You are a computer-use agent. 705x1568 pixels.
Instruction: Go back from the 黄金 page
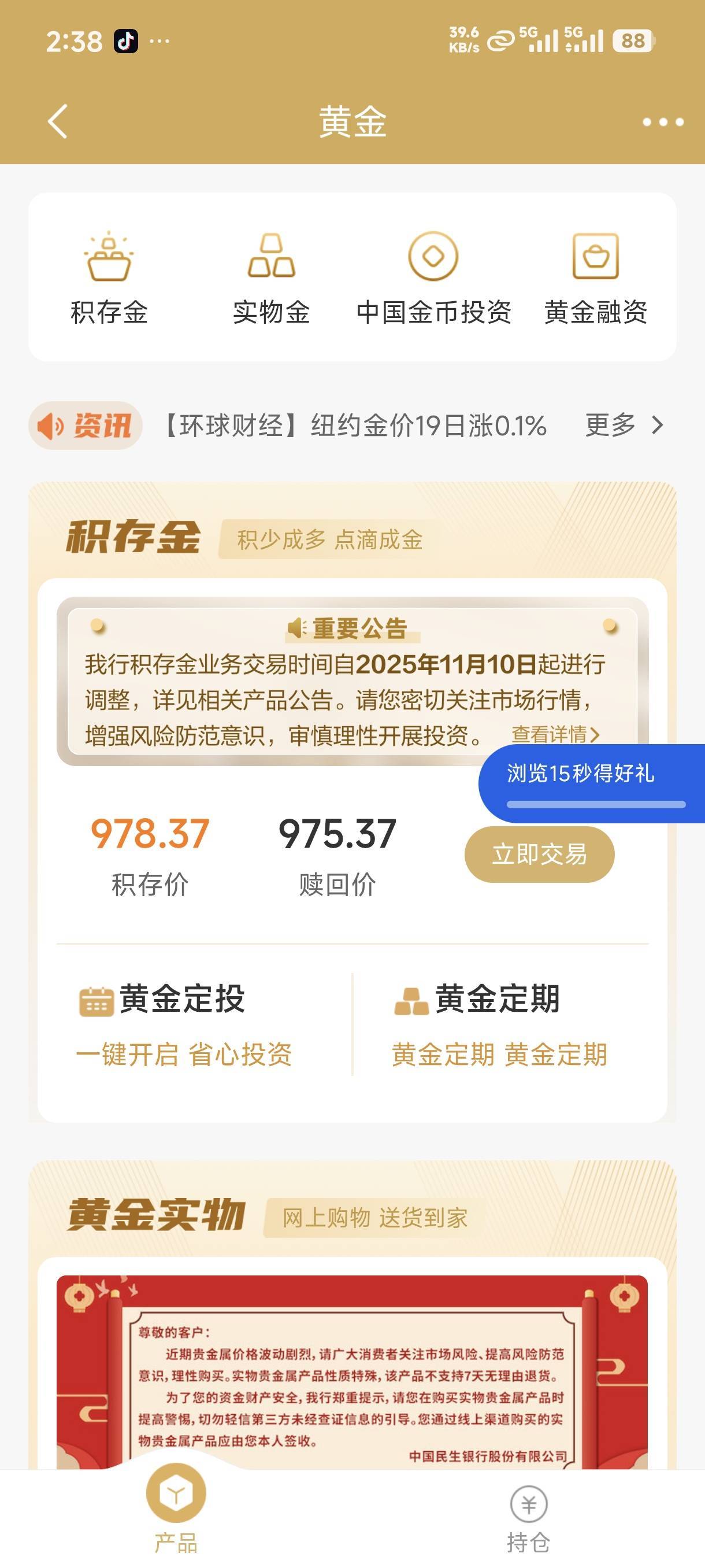58,122
